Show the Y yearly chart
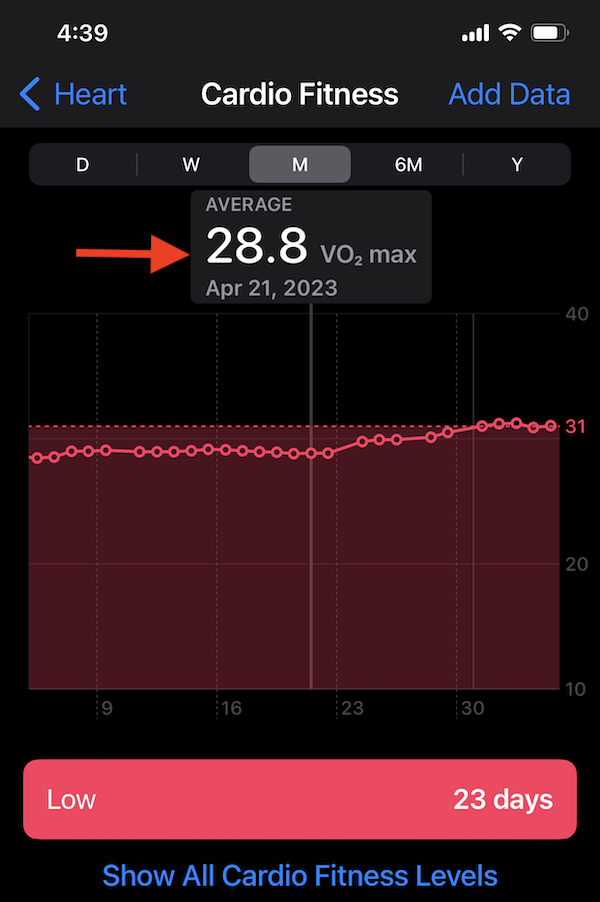This screenshot has width=600, height=902. [x=517, y=165]
